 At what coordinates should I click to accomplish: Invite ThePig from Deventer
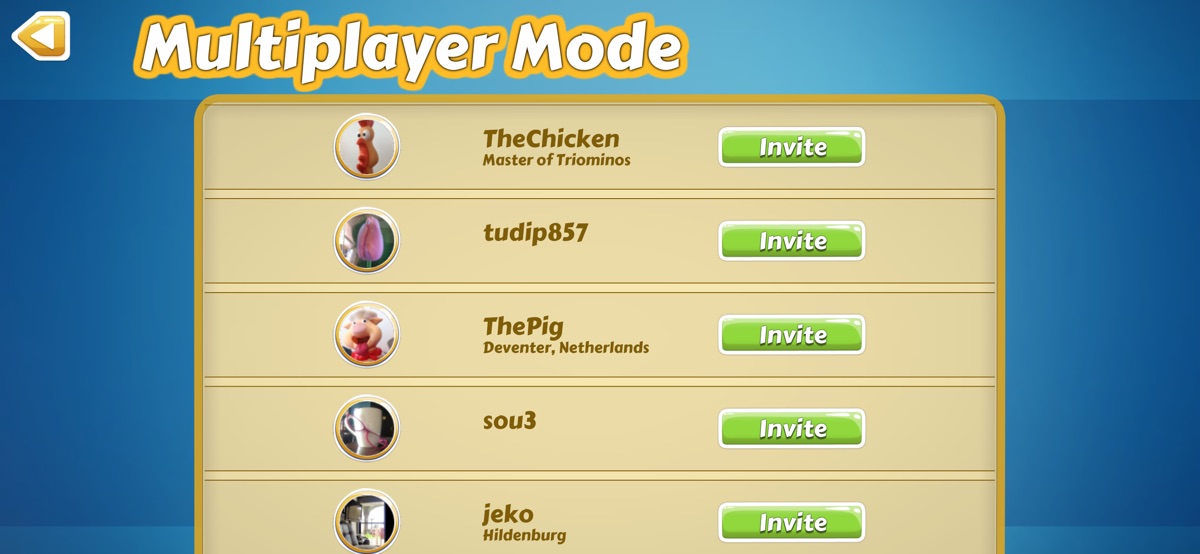(791, 335)
